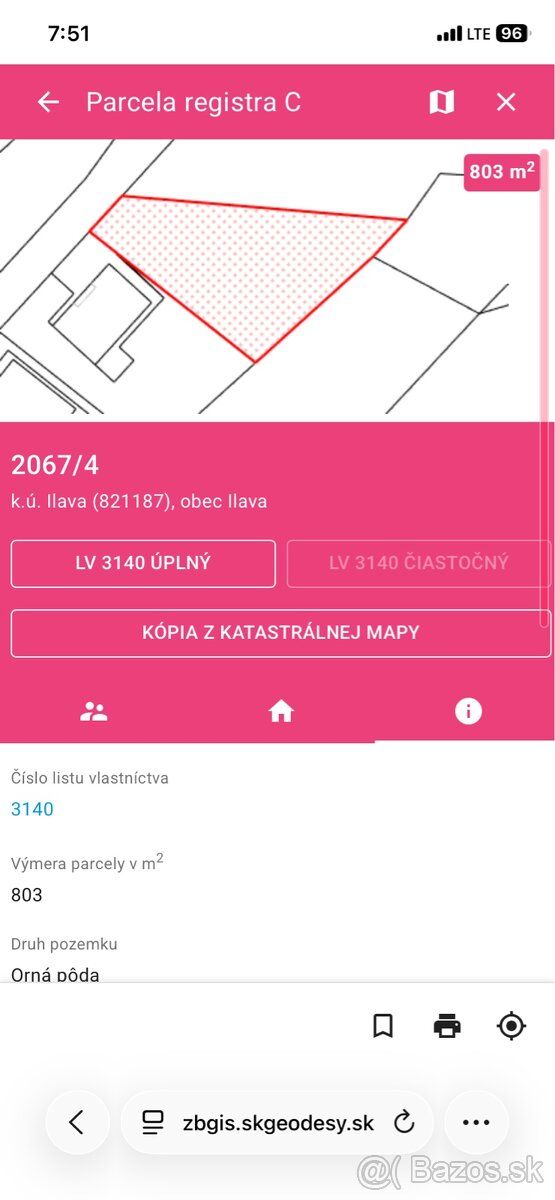Open ownership sheet link 3140
555x1200 pixels.
(32, 809)
